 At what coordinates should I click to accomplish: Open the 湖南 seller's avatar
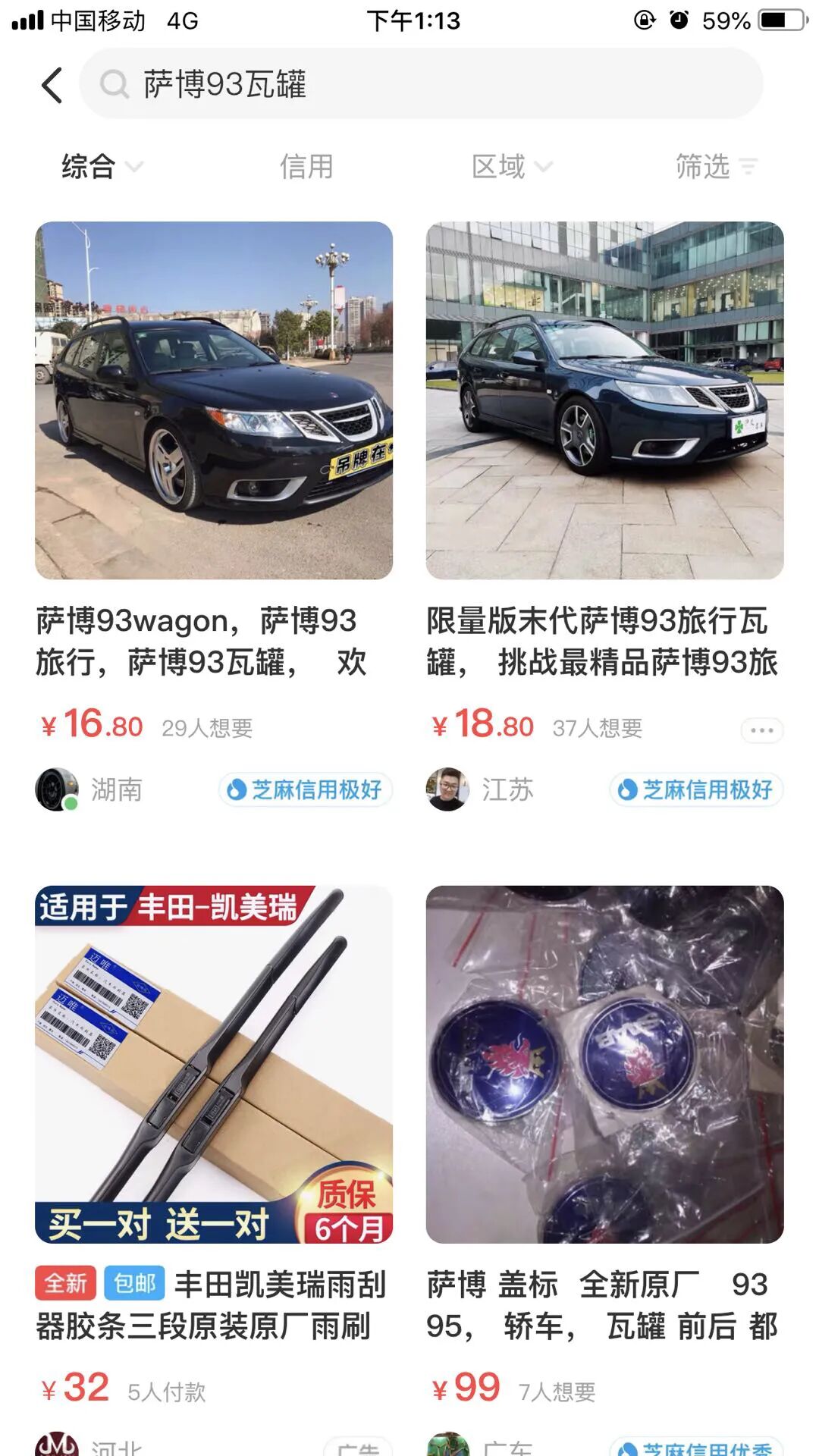tap(57, 789)
